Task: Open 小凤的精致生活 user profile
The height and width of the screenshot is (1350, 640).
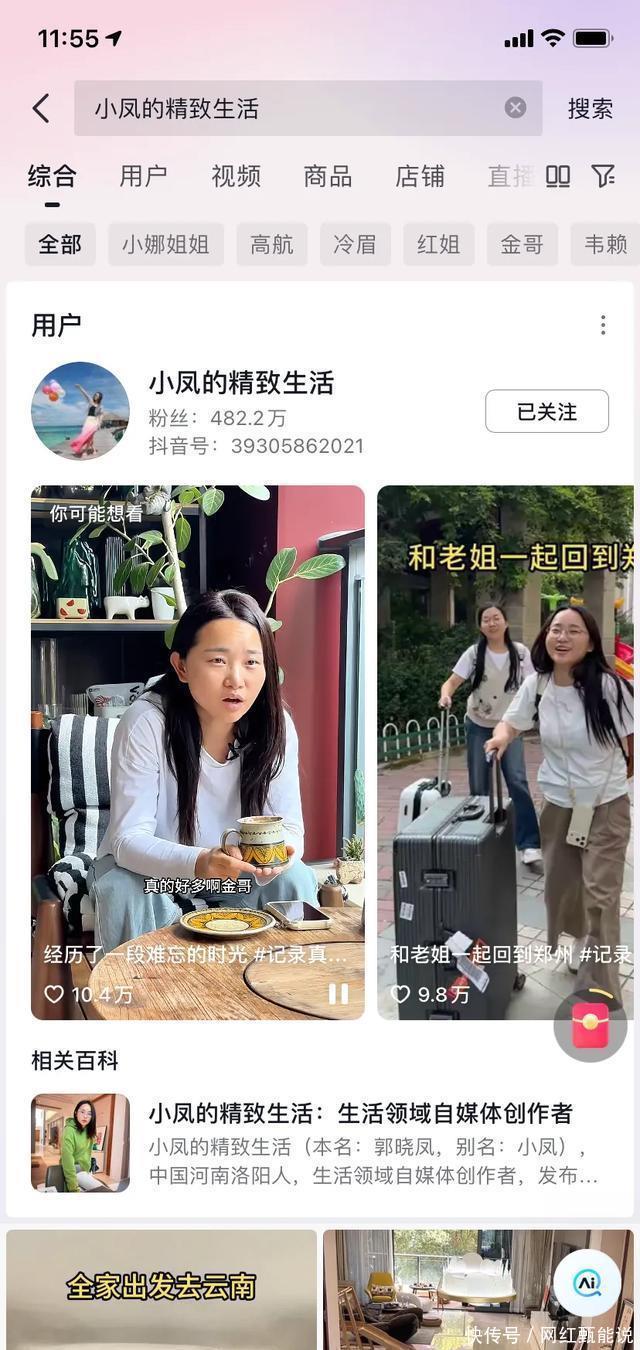Action: [x=241, y=383]
